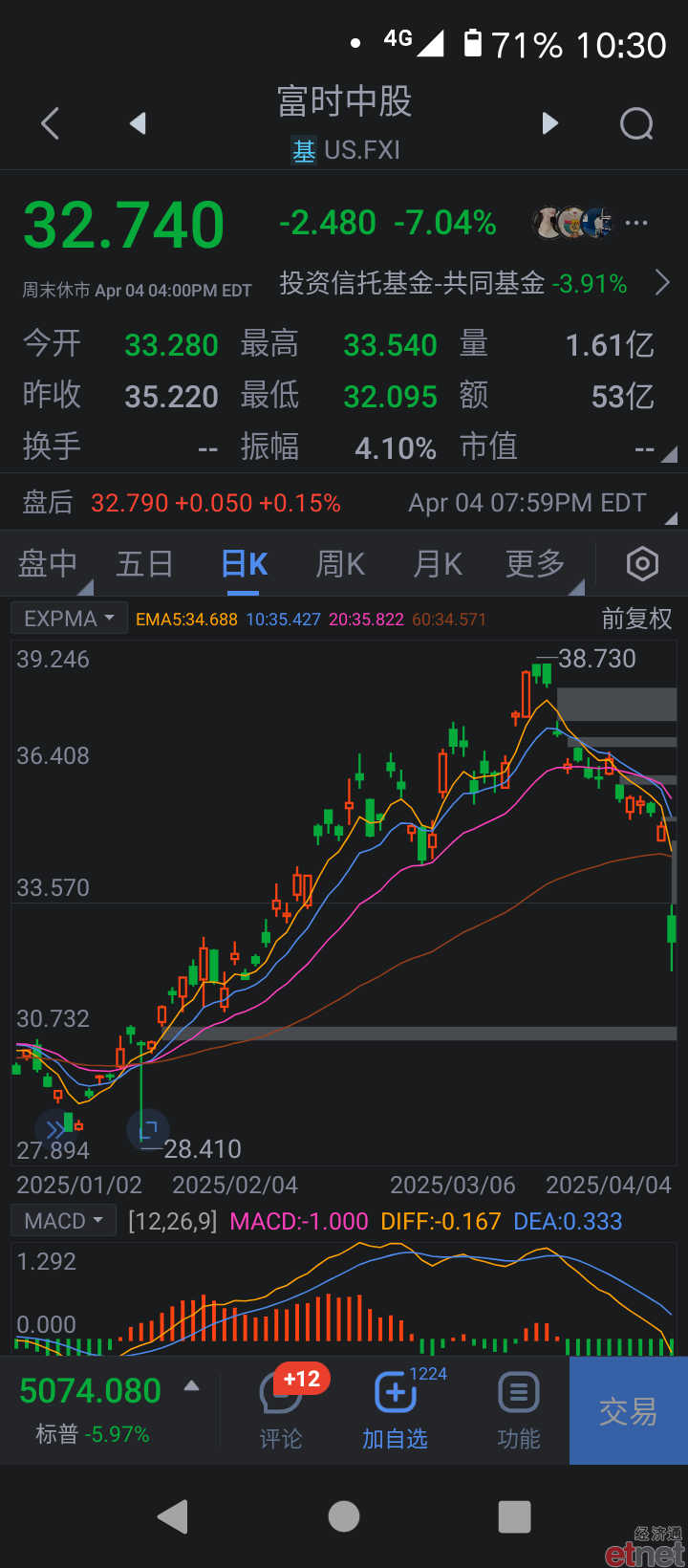This screenshot has height=1568, width=688.
Task: Open the search icon
Action: click(636, 123)
